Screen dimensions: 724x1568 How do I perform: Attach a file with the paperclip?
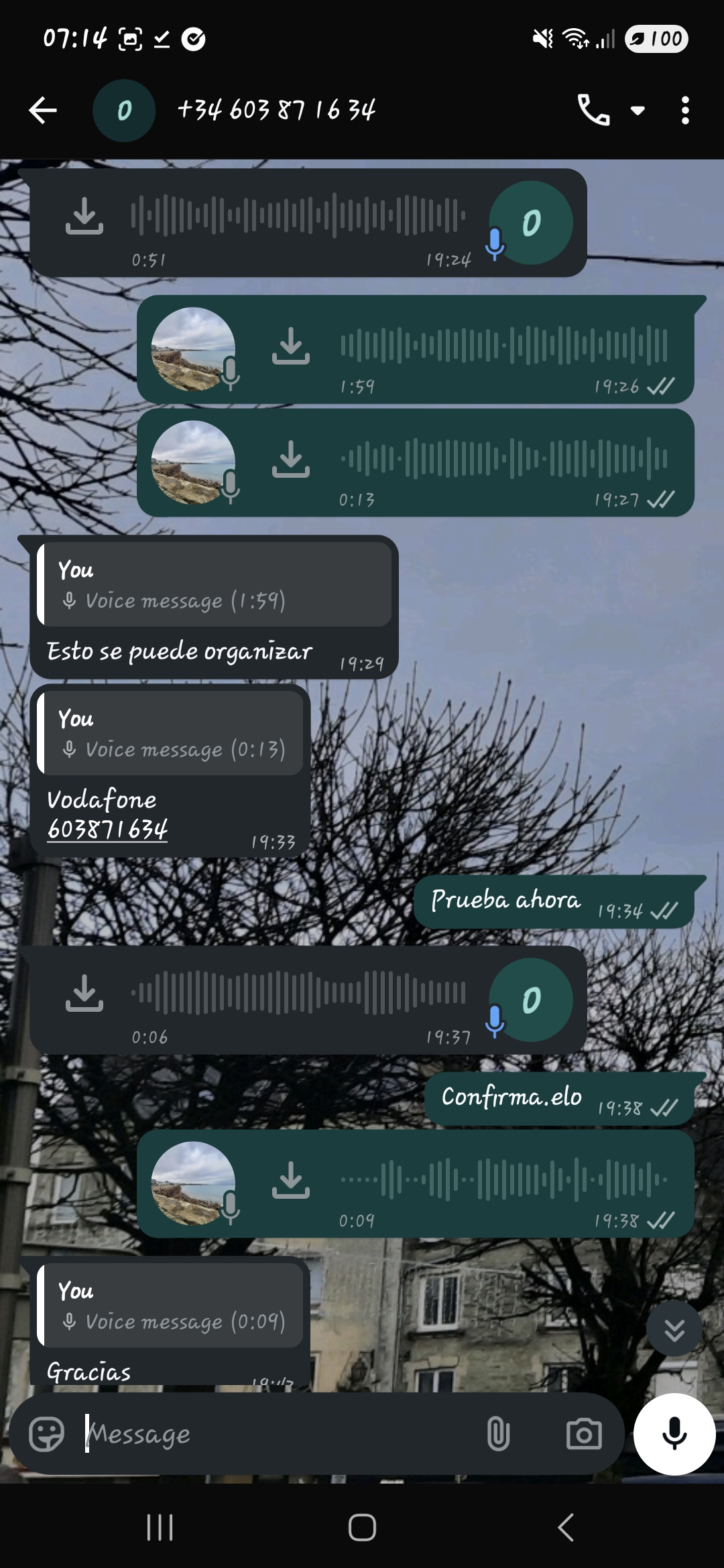point(498,1434)
